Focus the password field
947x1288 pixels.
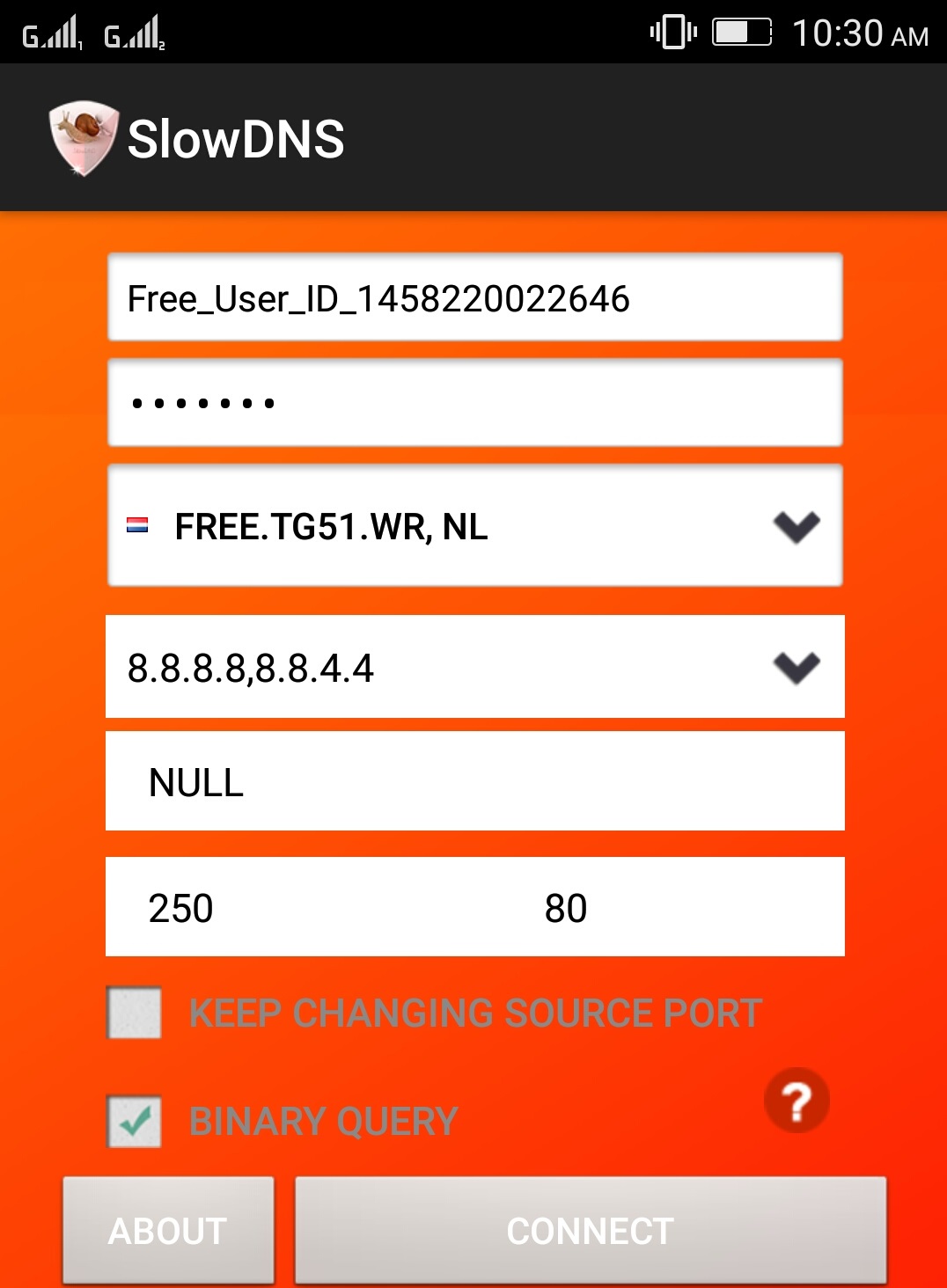474,403
